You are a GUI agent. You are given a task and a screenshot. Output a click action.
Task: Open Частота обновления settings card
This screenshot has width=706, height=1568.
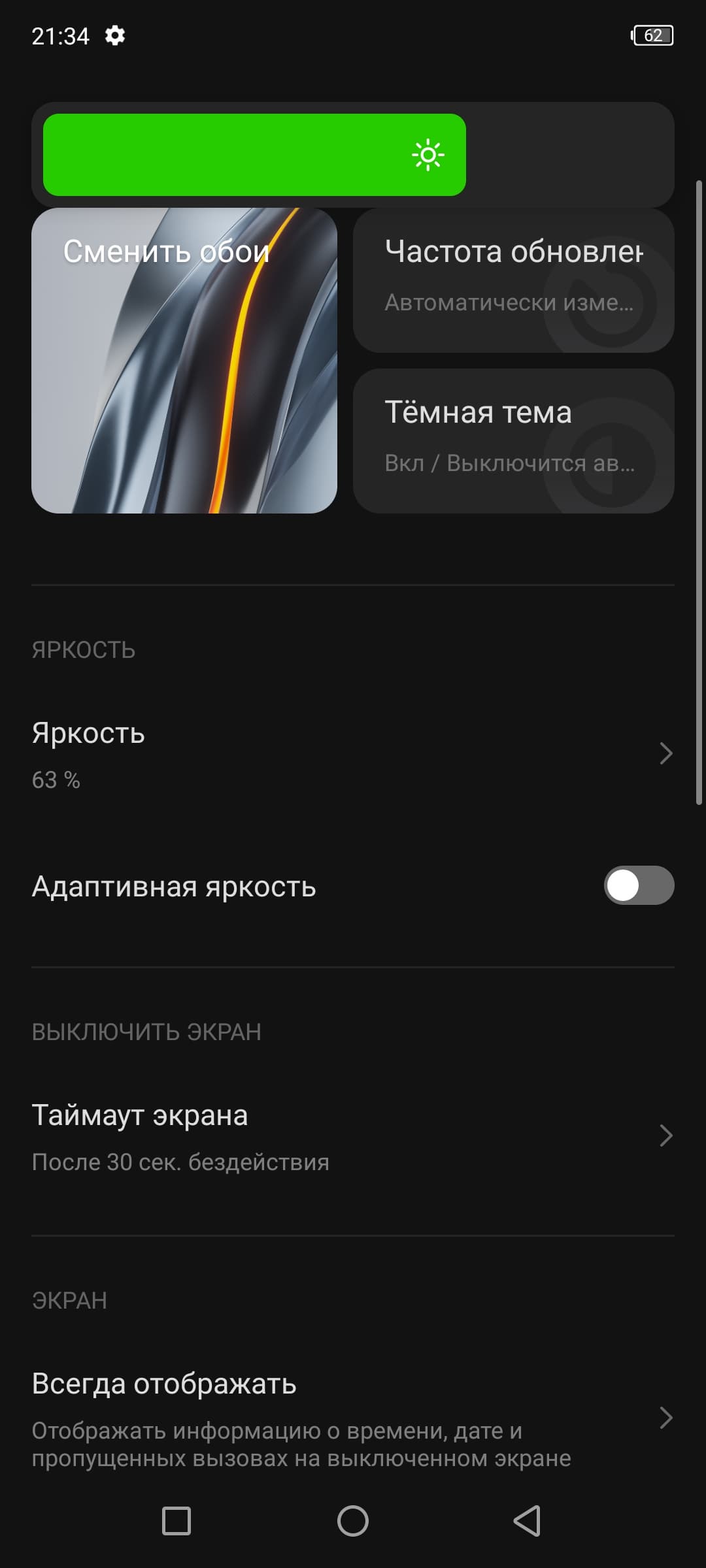click(513, 280)
